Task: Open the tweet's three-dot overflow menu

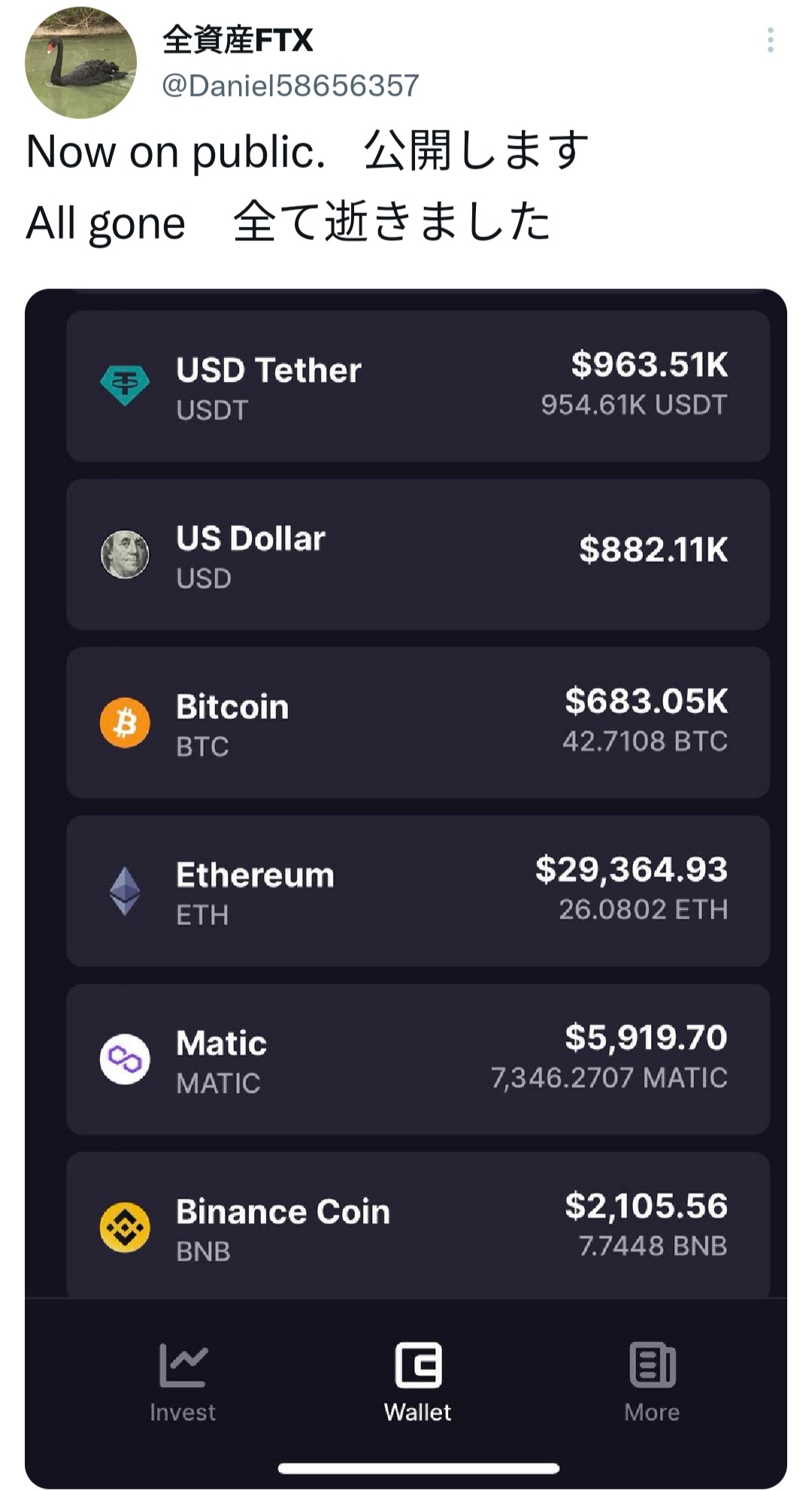Action: [x=771, y=40]
